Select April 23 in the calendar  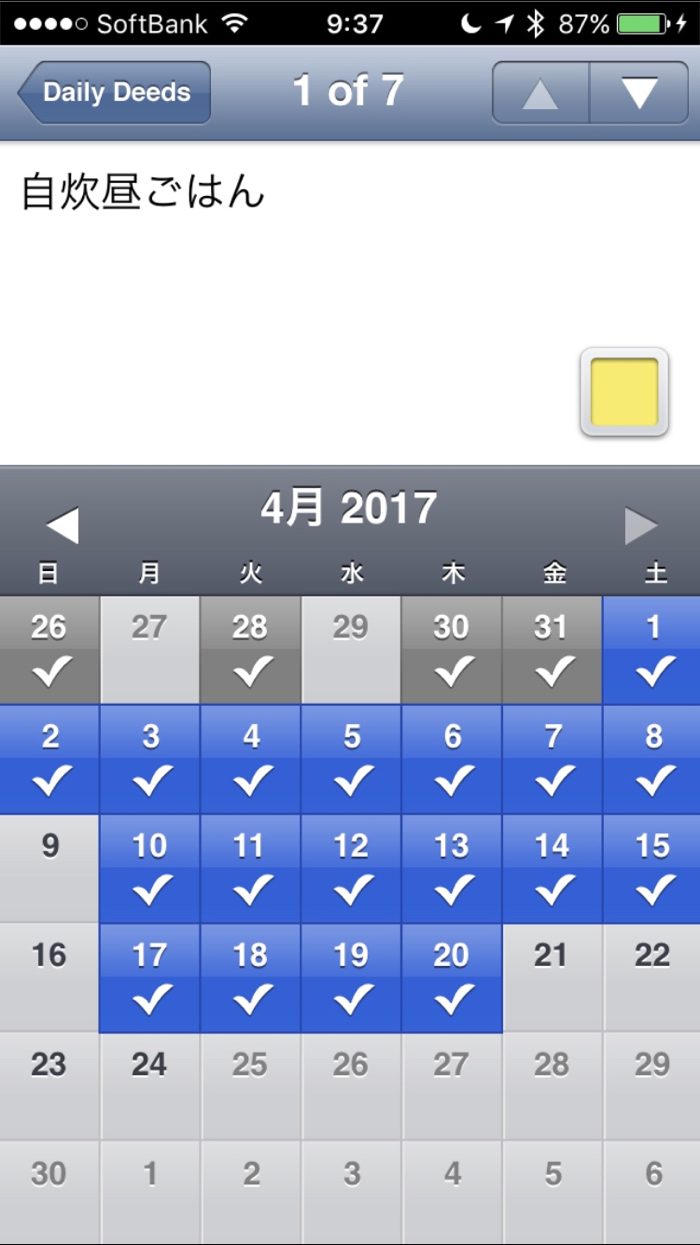(x=49, y=1086)
